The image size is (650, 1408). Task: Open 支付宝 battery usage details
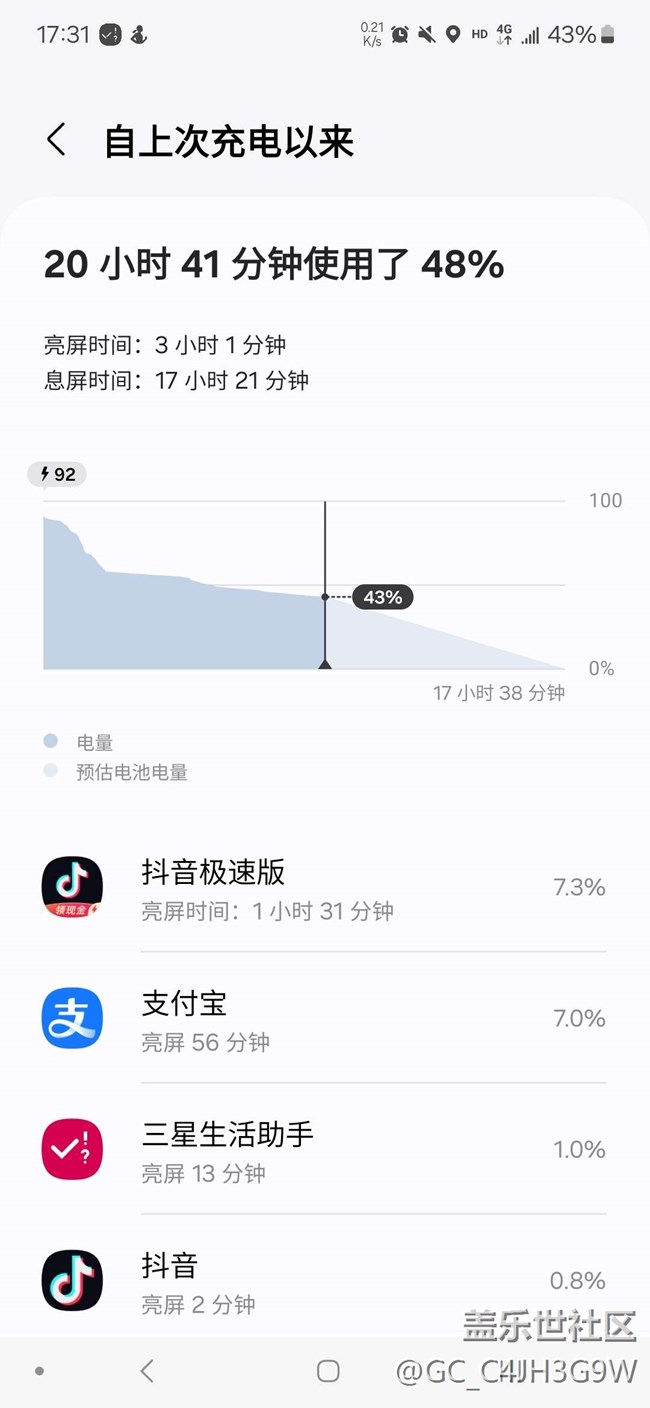(324, 1018)
